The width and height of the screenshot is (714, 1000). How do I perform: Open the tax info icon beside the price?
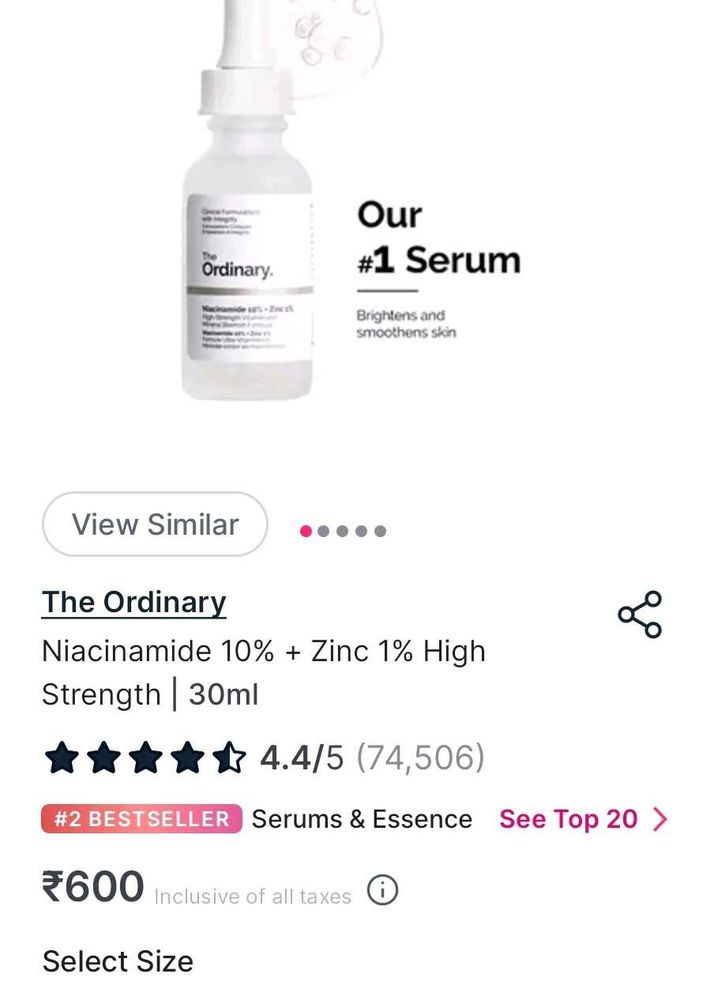(382, 890)
